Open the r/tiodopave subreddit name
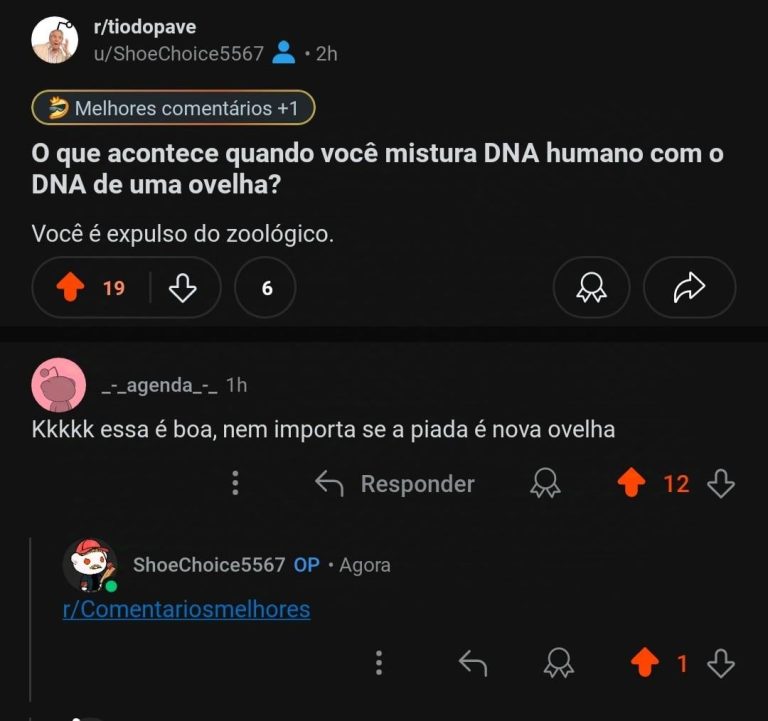 (144, 27)
